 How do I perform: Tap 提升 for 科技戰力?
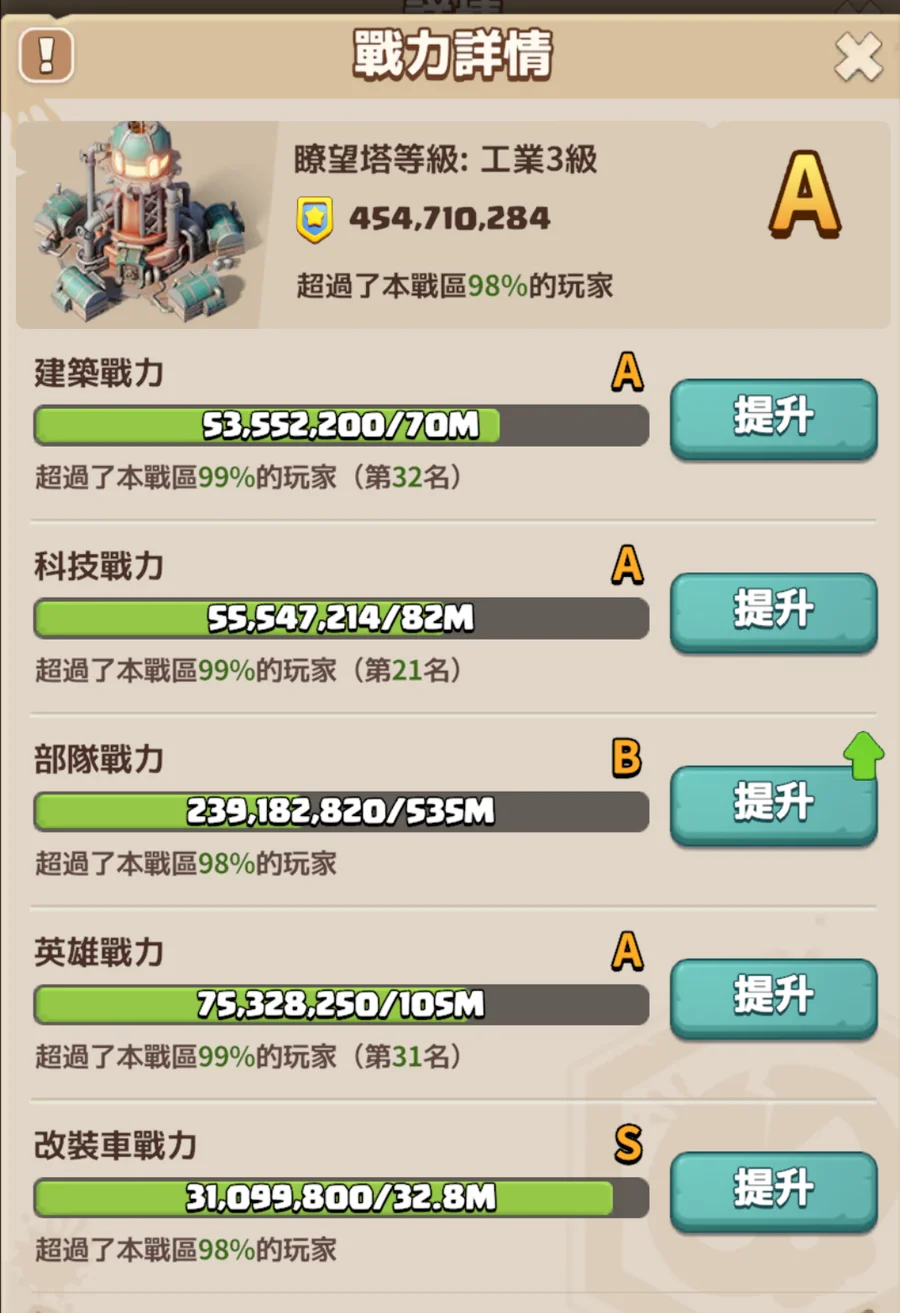point(773,610)
